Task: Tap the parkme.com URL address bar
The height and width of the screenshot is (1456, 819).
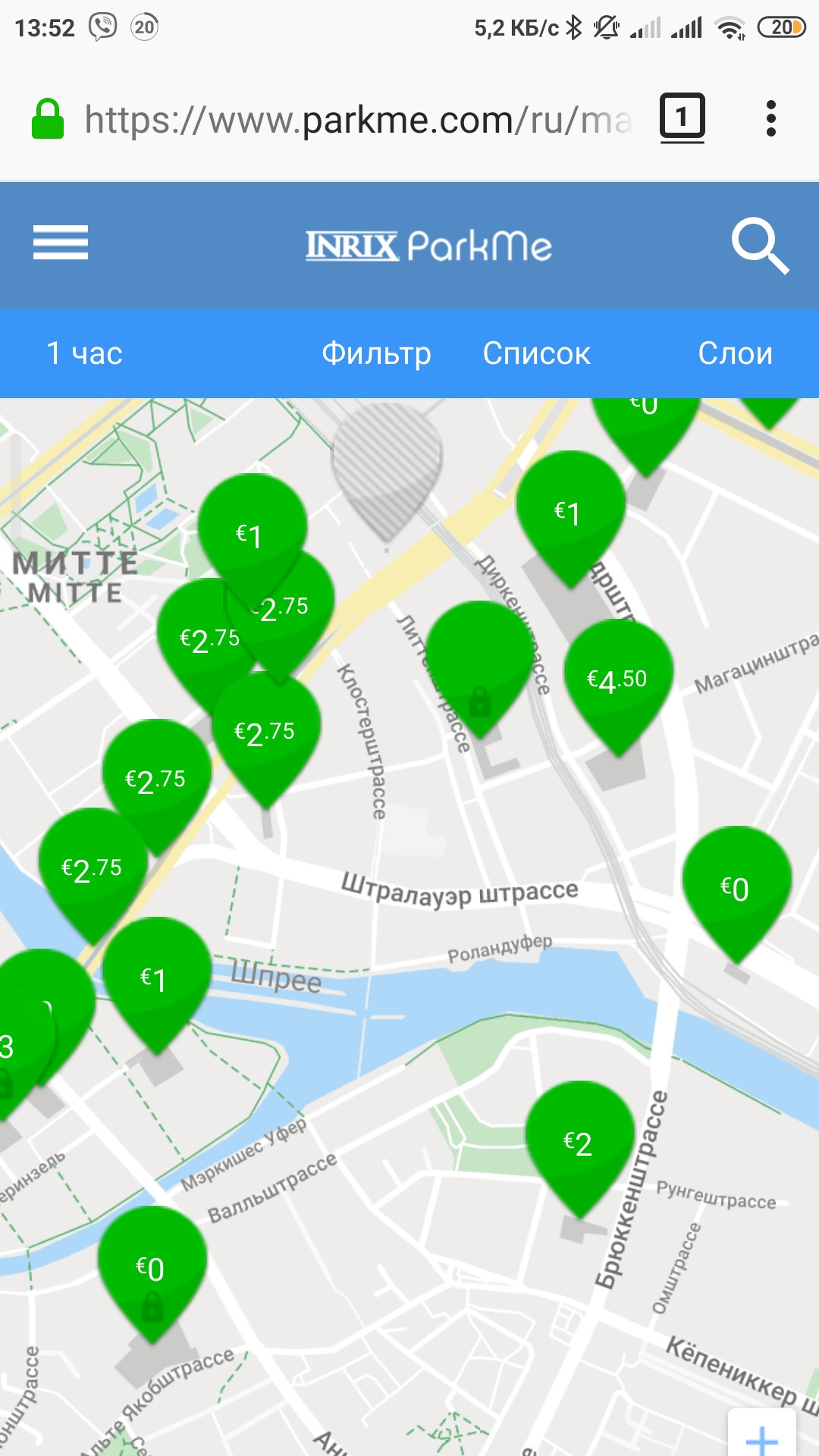Action: pyautogui.click(x=356, y=120)
